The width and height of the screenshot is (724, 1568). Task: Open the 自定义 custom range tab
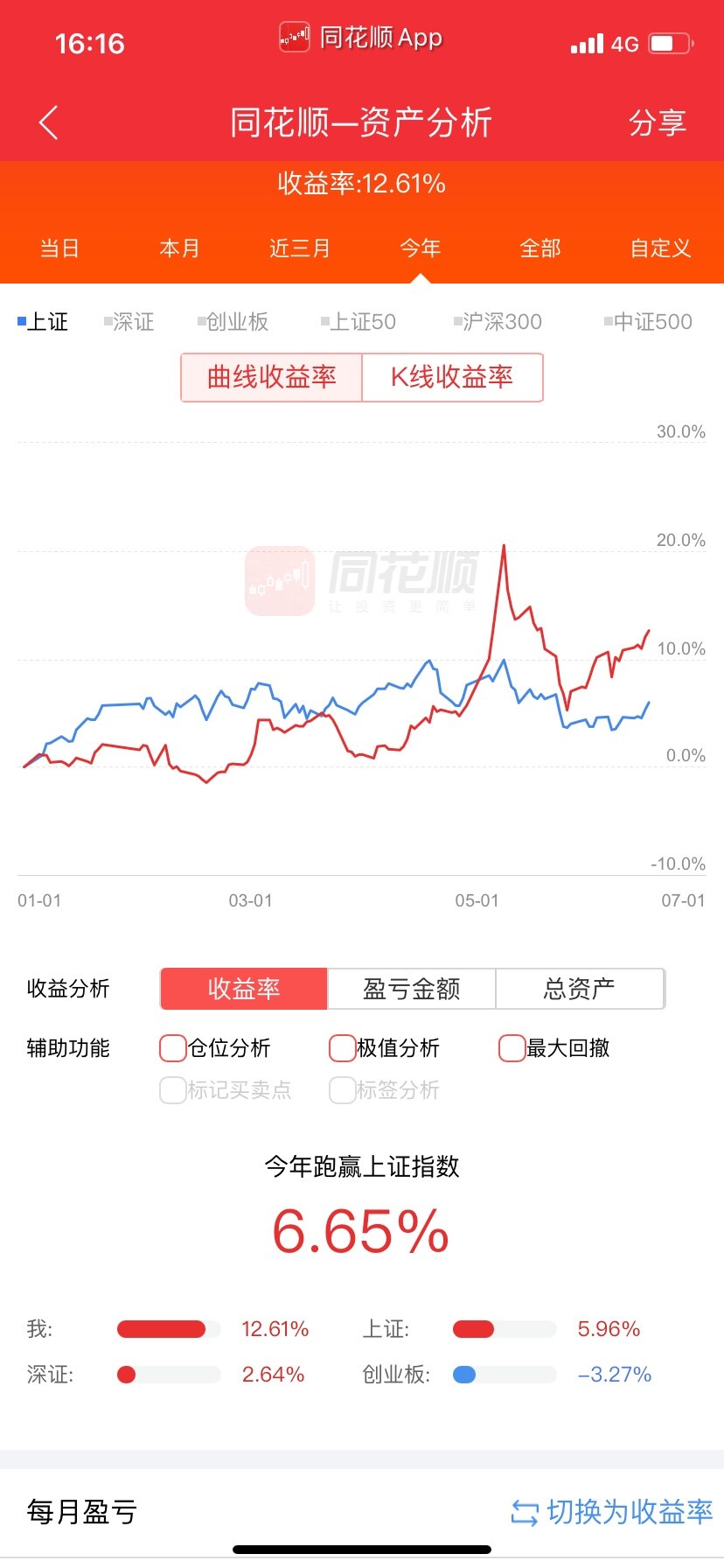point(661,248)
